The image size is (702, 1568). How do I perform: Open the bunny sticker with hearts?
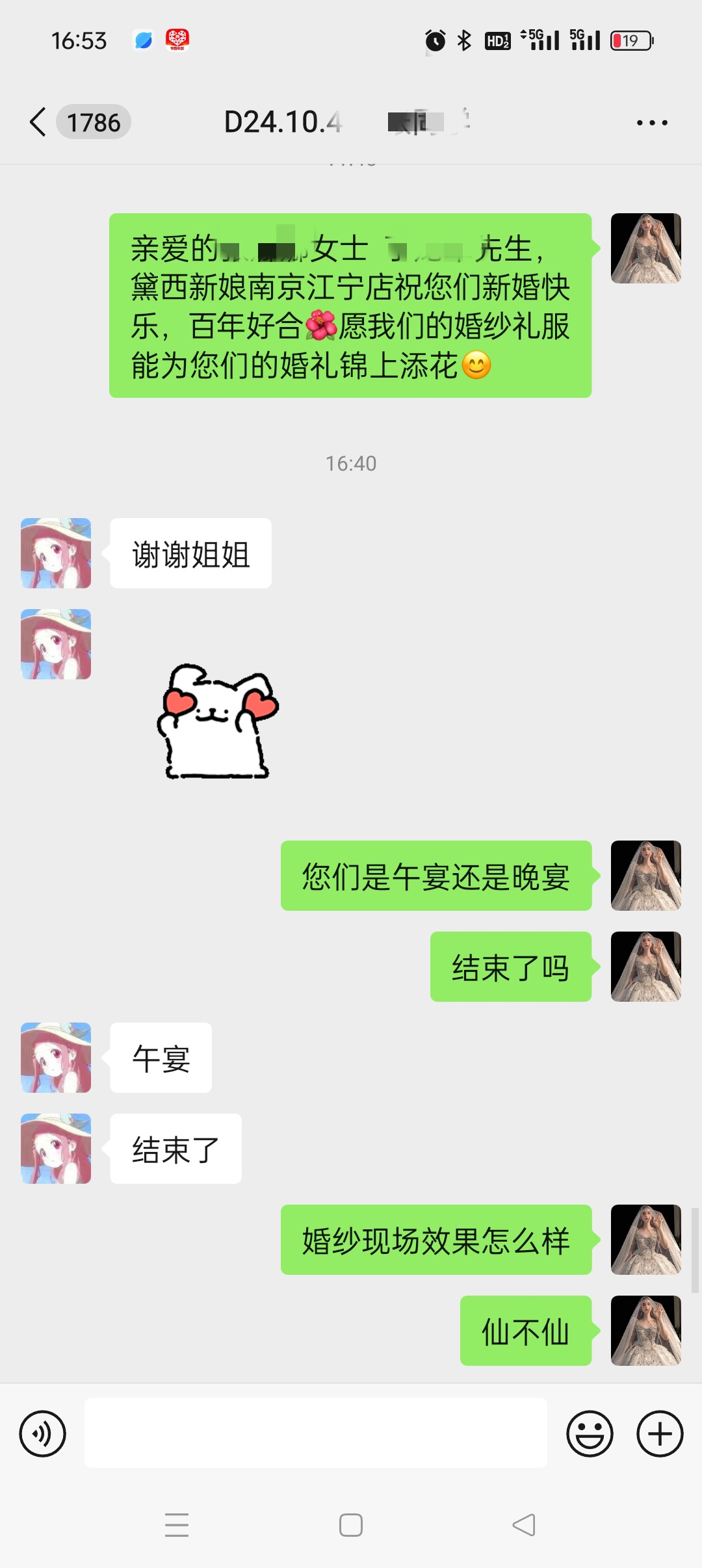218,722
